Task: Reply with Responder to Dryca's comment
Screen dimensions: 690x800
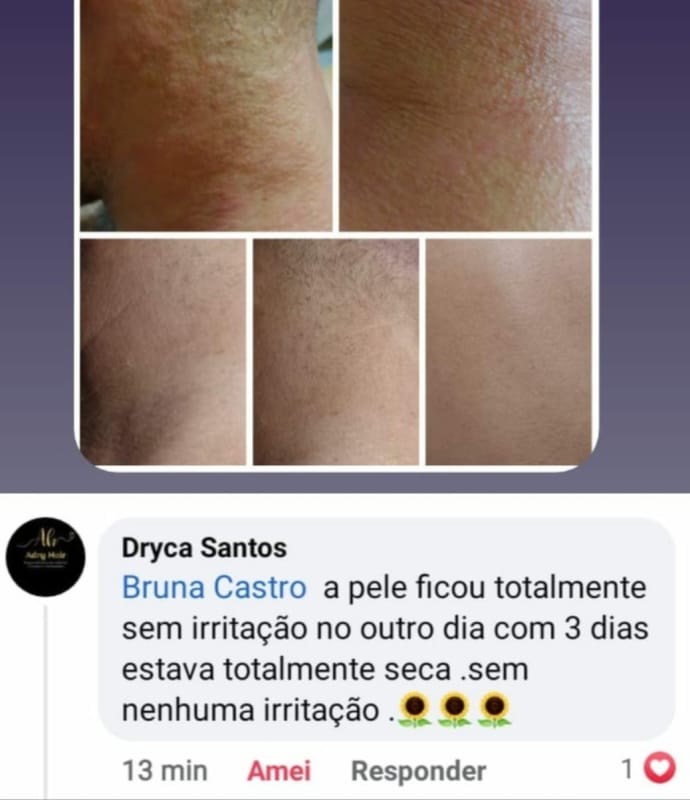Action: tap(418, 770)
